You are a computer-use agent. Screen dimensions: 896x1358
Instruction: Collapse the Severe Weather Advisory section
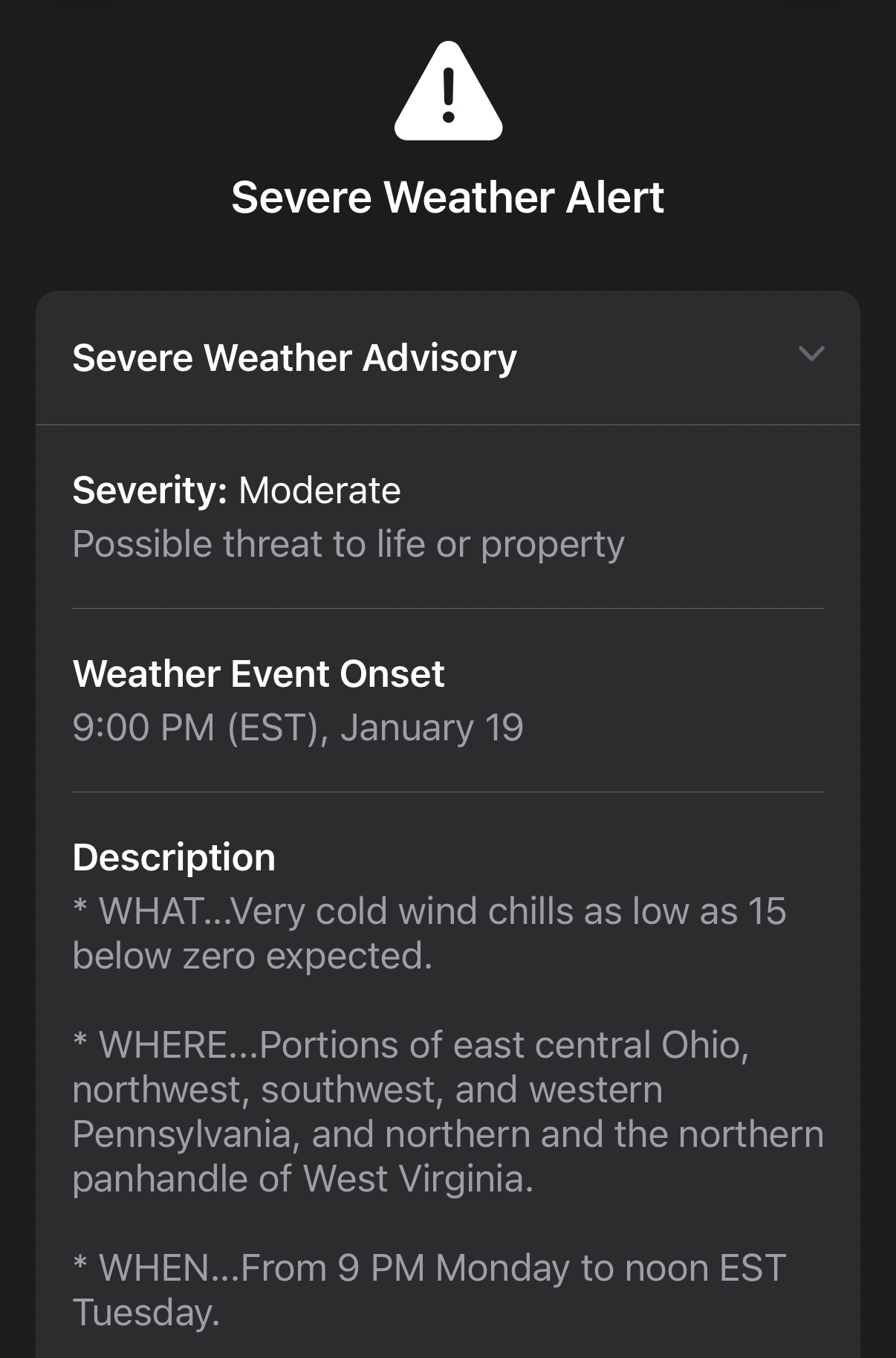click(x=811, y=355)
